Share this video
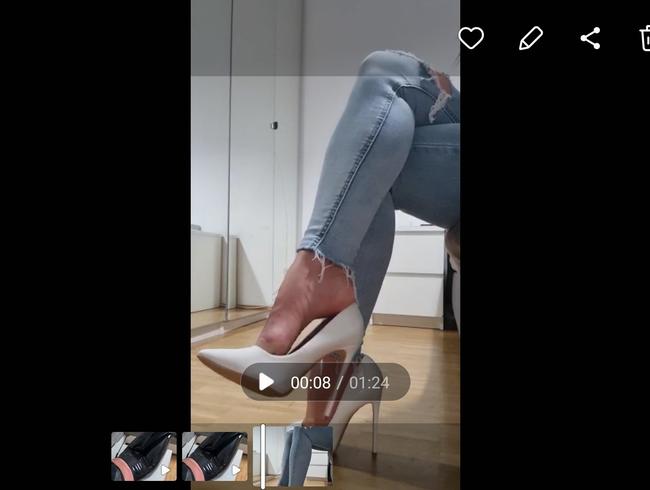The height and width of the screenshot is (490, 650). pos(590,38)
